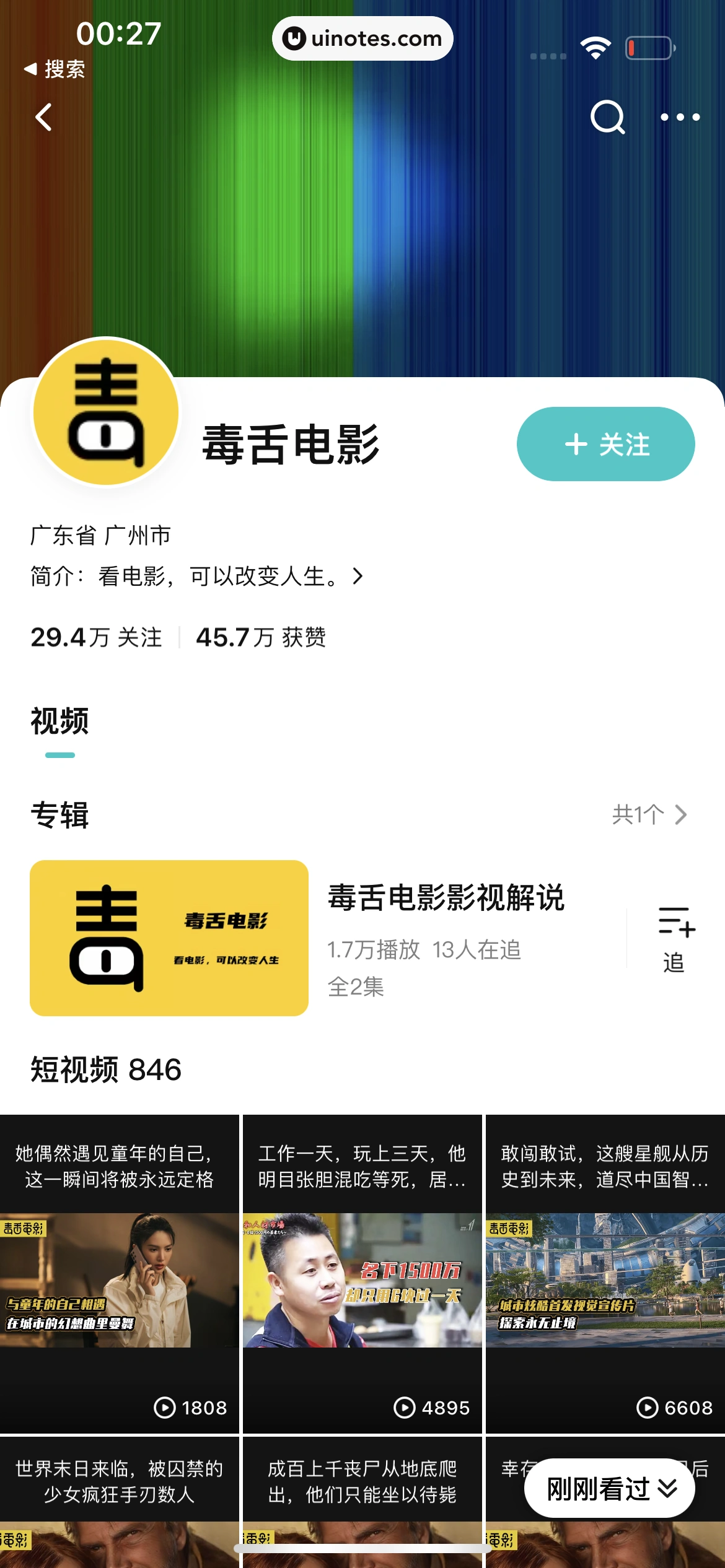Open the more options menu
The height and width of the screenshot is (1568, 725).
(679, 118)
